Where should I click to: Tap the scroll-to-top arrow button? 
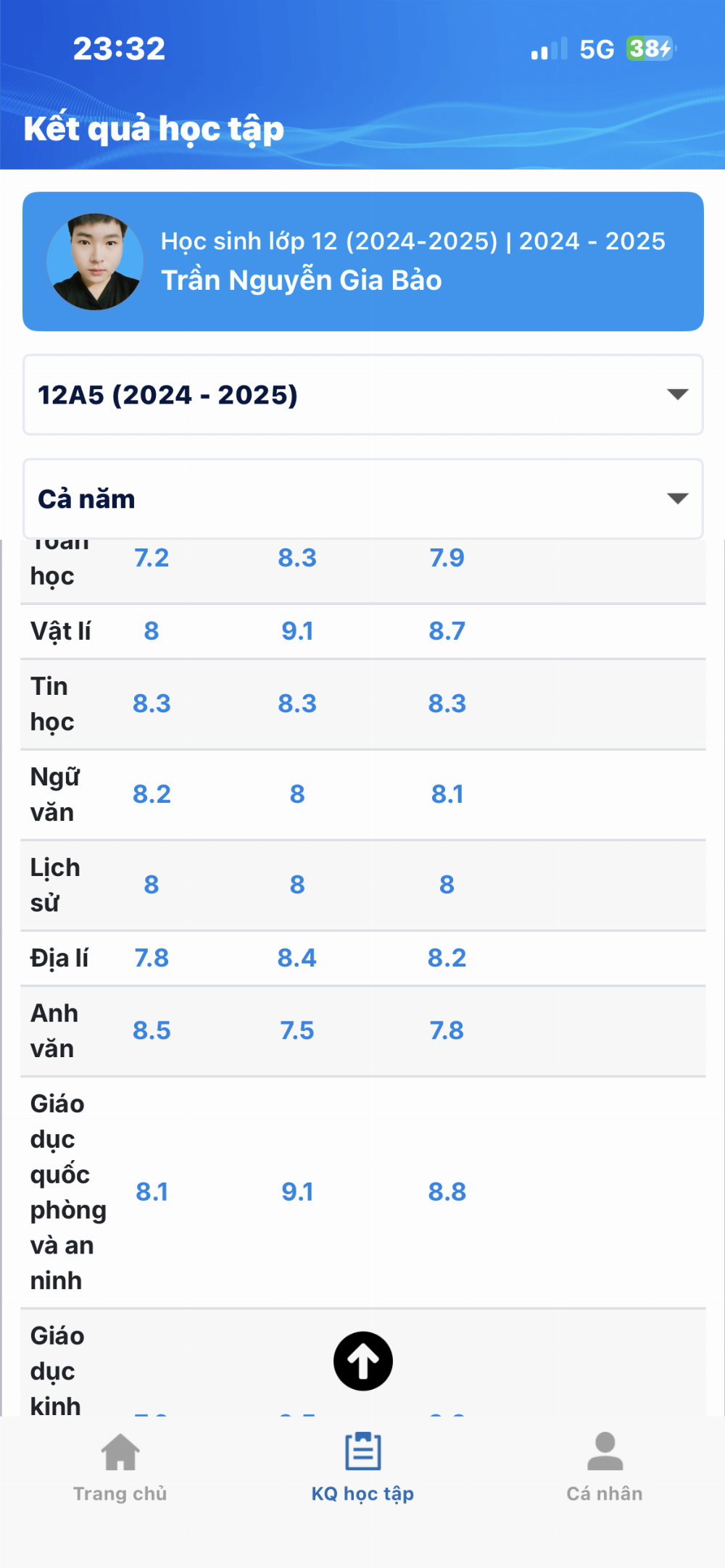coord(363,1361)
